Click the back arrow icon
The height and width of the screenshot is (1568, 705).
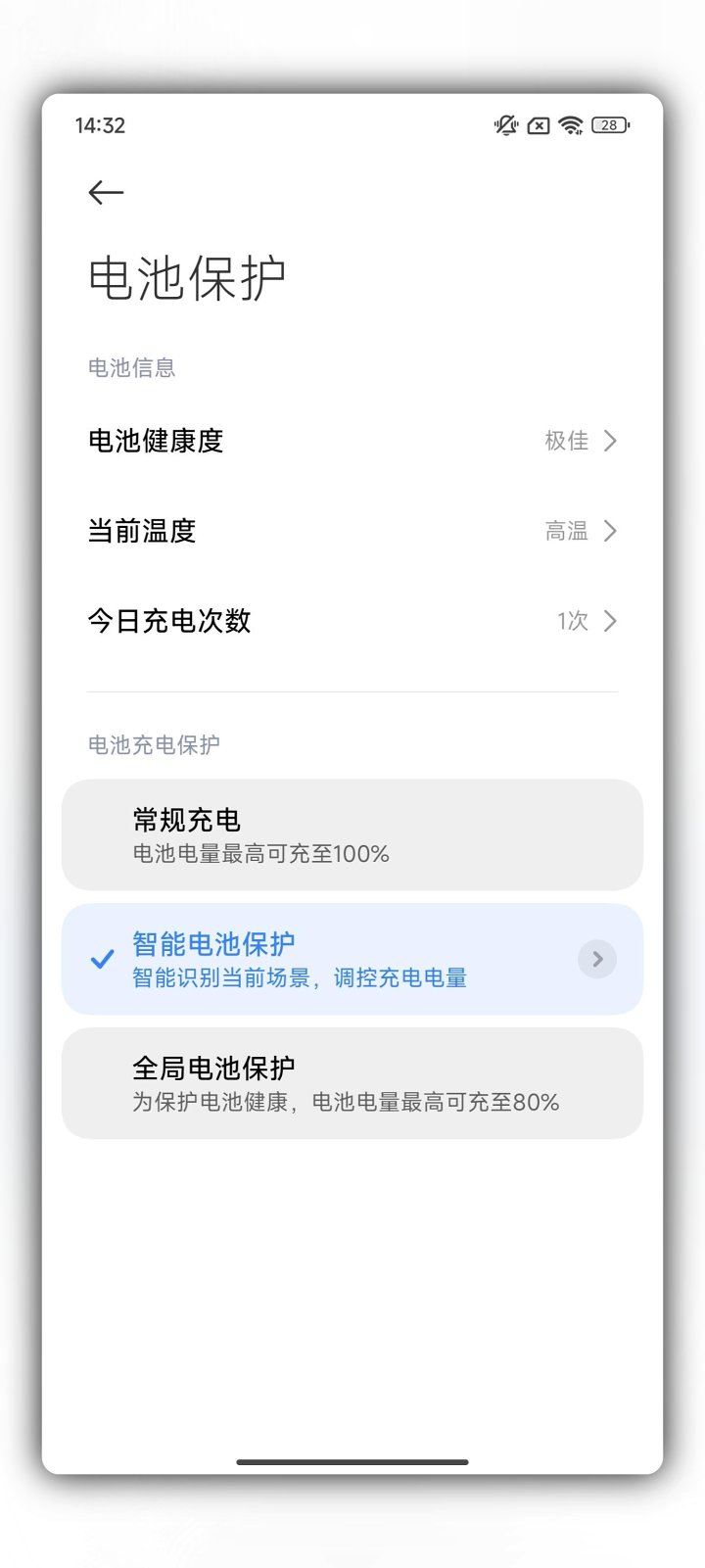(105, 192)
